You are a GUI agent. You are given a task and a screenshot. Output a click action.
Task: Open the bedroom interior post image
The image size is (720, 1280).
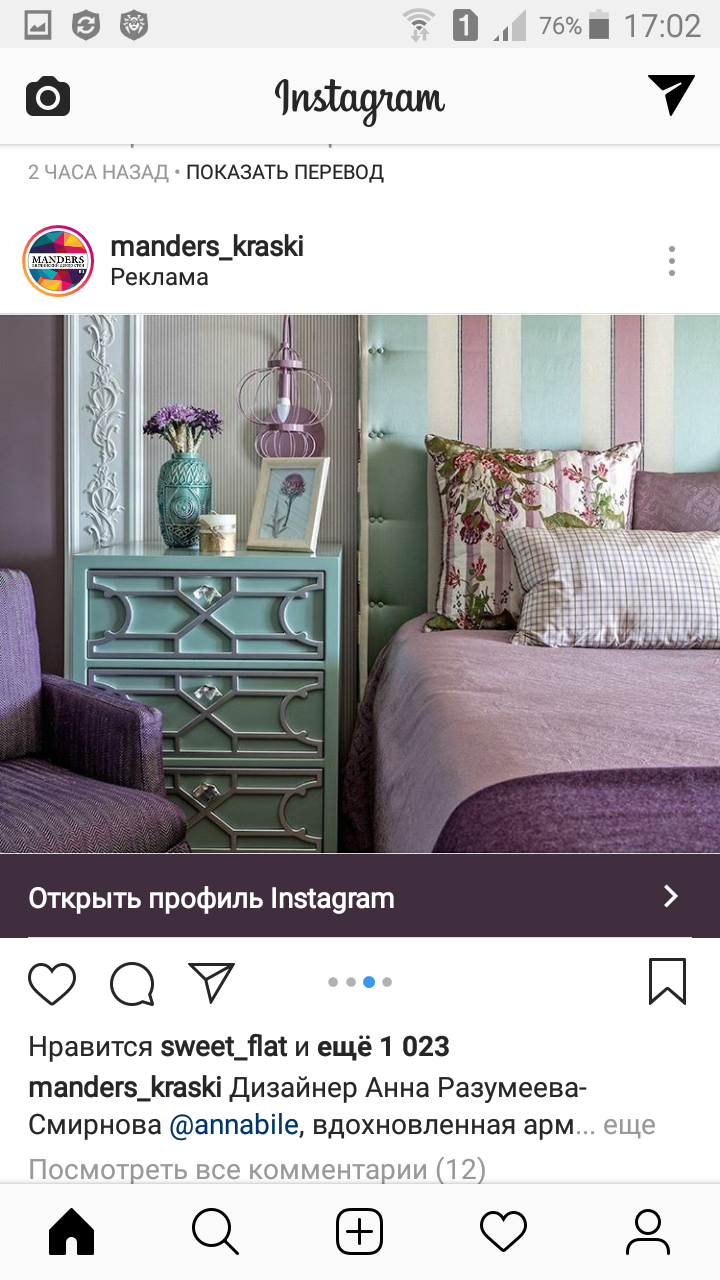360,584
